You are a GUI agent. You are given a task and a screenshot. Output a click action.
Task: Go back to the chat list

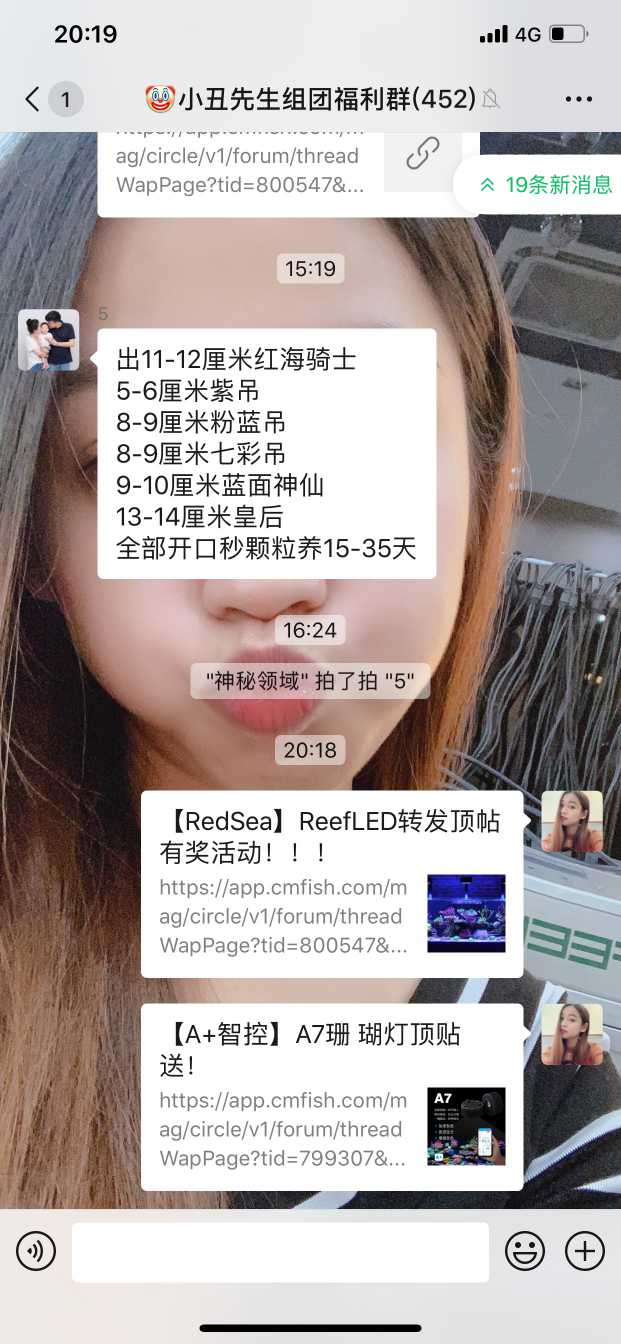coord(34,99)
